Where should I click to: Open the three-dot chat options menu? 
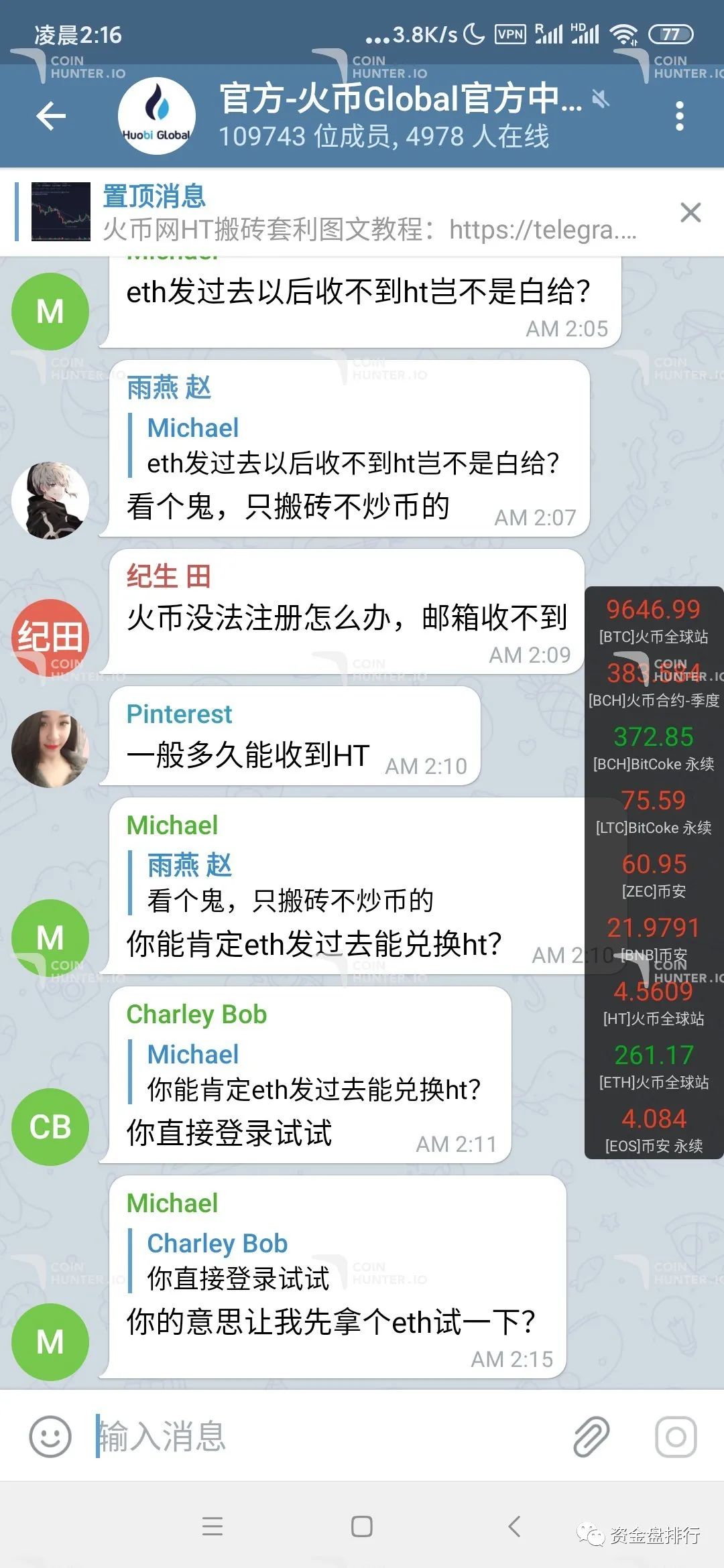680,115
